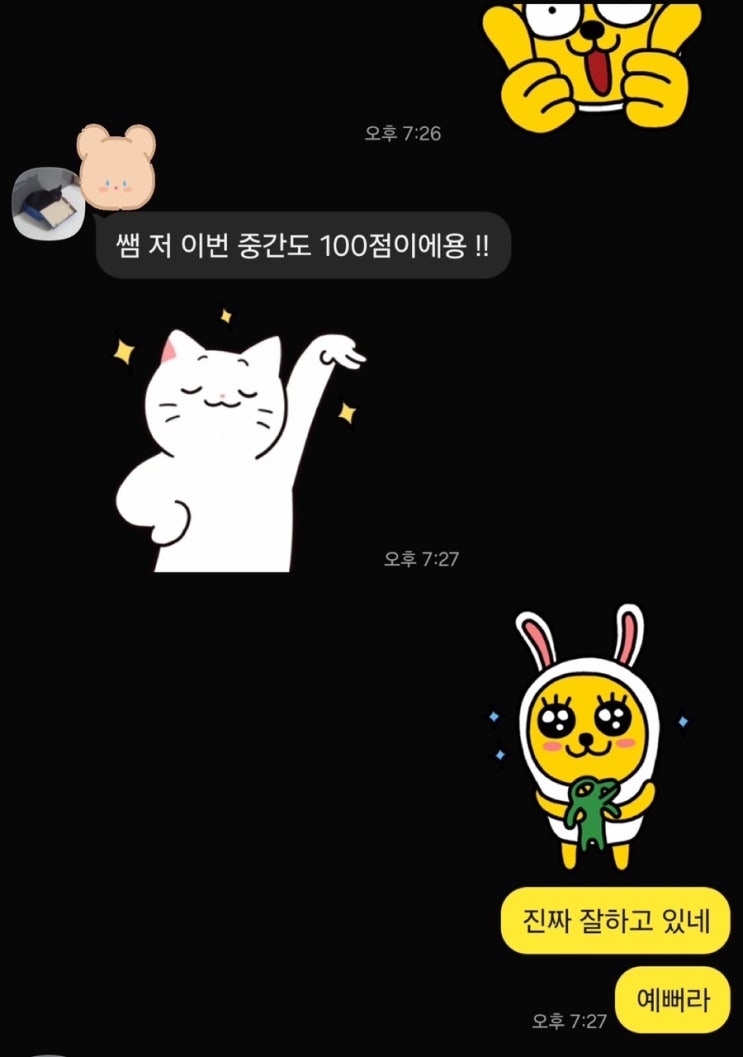The width and height of the screenshot is (743, 1057).
Task: Open the sender's profile picture
Action: pyautogui.click(x=48, y=205)
